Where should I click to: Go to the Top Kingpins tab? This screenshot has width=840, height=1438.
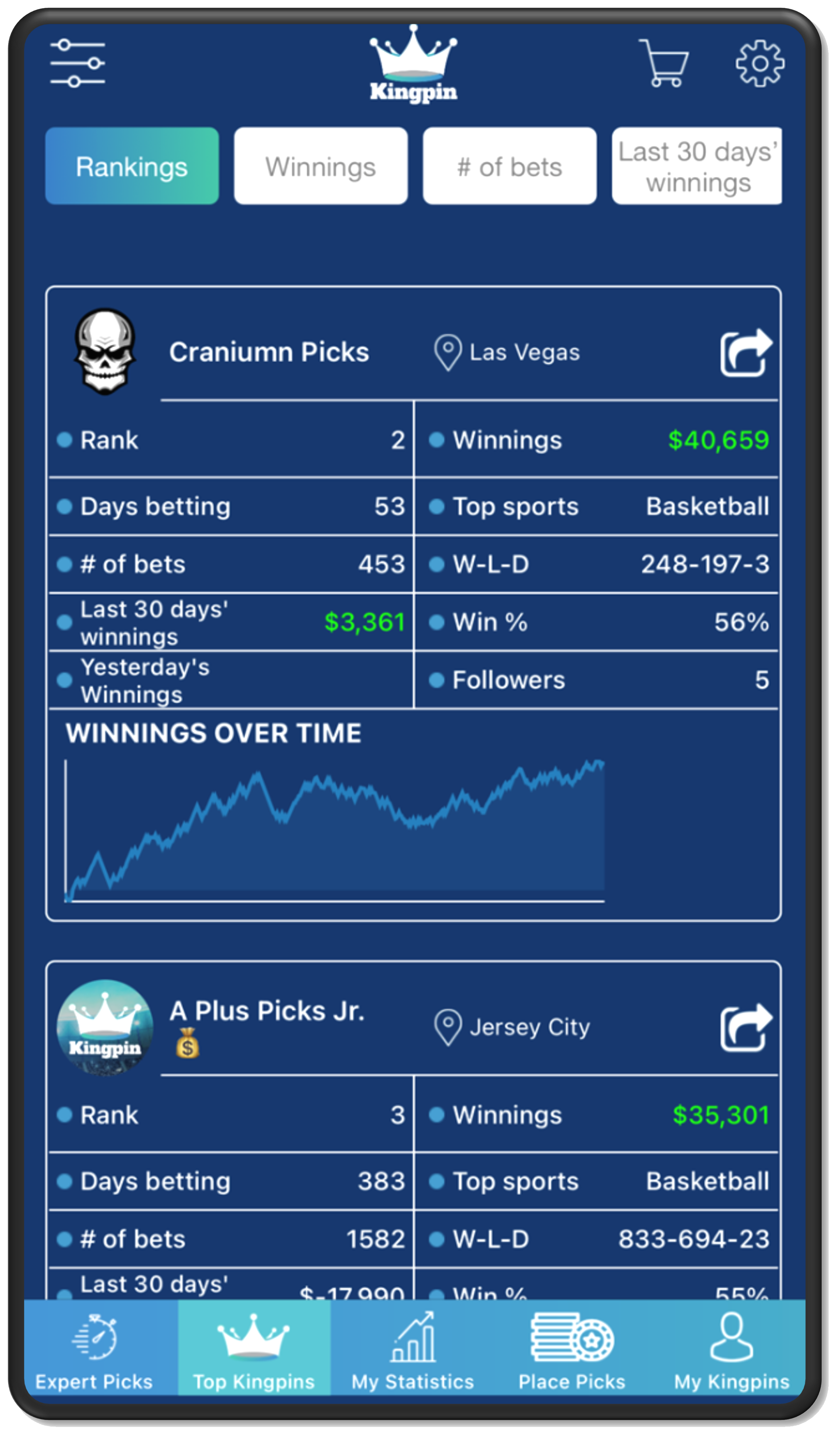(x=254, y=1353)
